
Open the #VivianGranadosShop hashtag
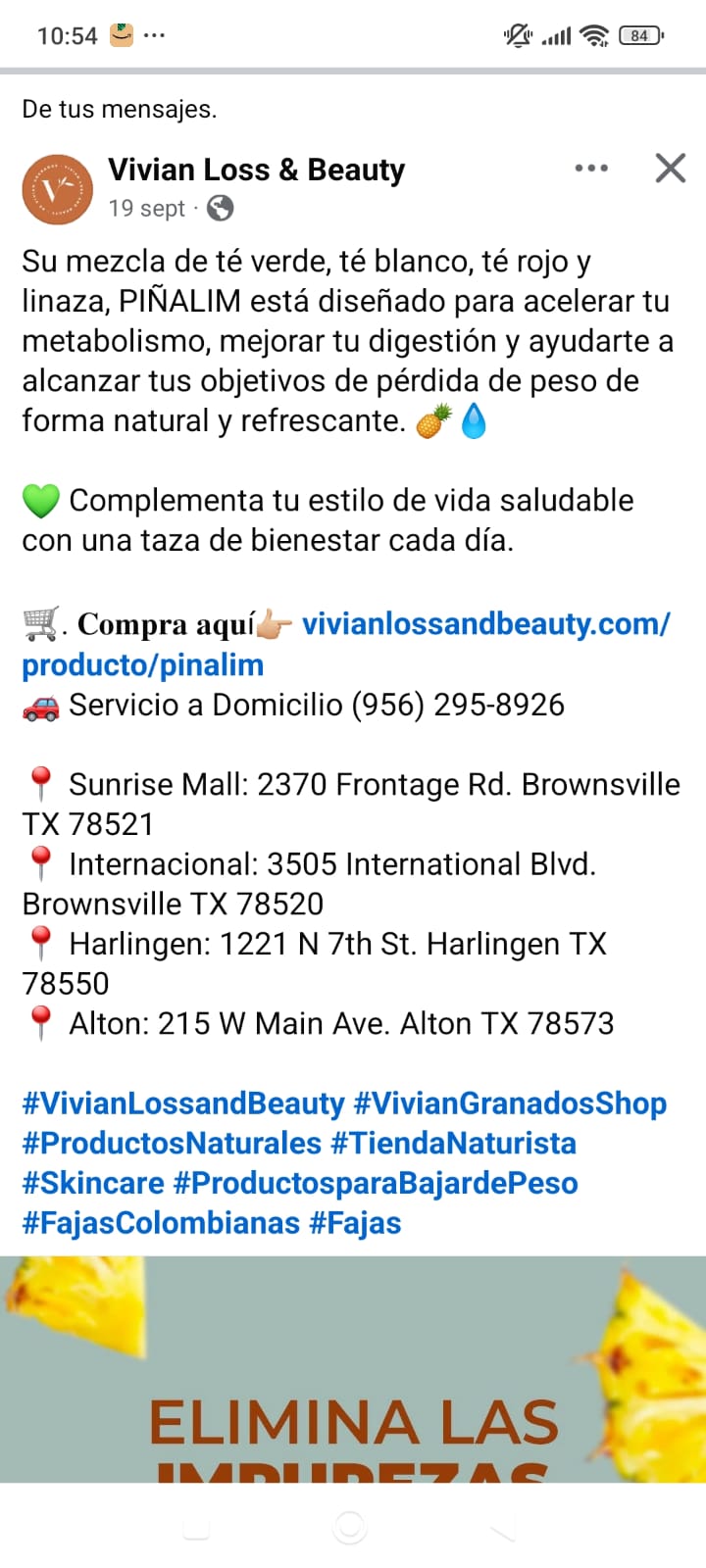tap(510, 1103)
